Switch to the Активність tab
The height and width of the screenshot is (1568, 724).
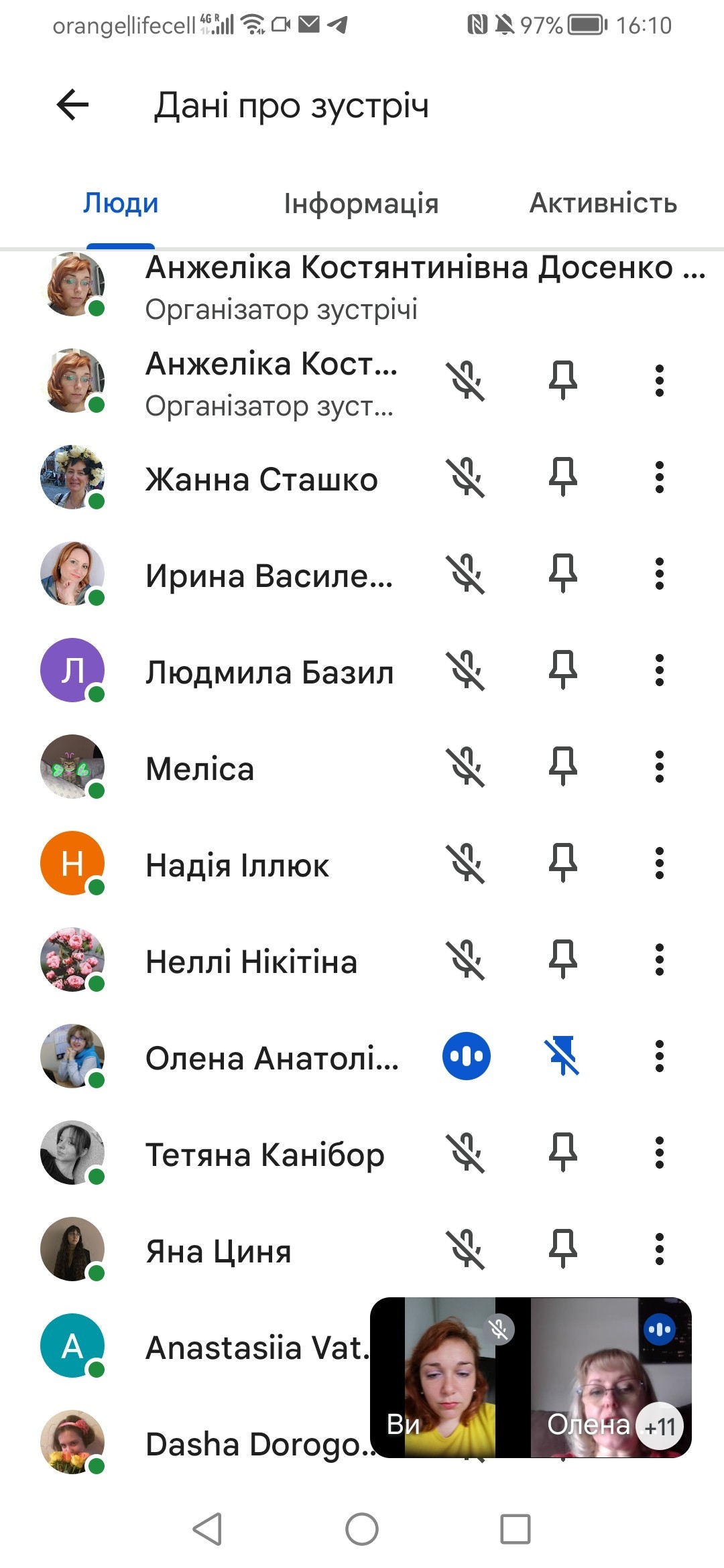603,203
